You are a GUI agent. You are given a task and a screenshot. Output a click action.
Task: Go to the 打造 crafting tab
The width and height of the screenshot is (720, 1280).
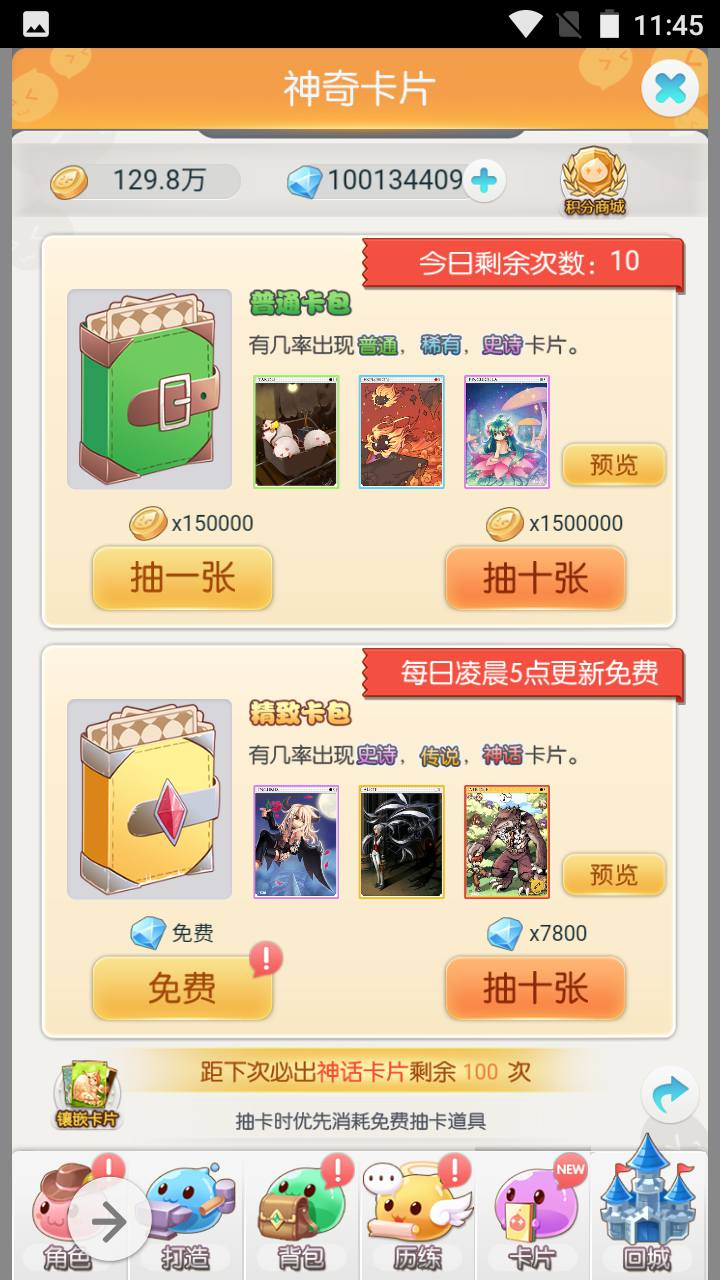coord(186,1214)
